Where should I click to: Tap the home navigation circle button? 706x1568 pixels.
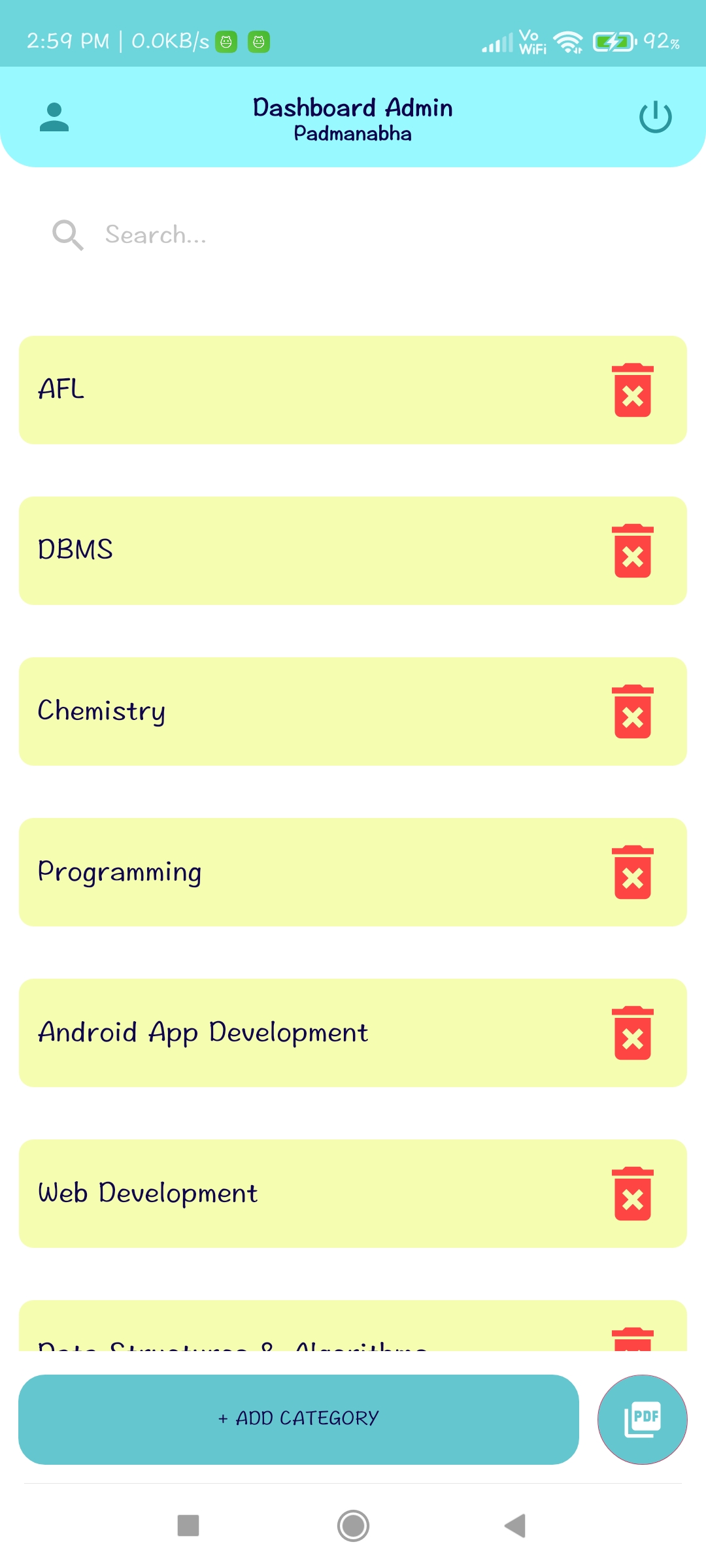353,1526
